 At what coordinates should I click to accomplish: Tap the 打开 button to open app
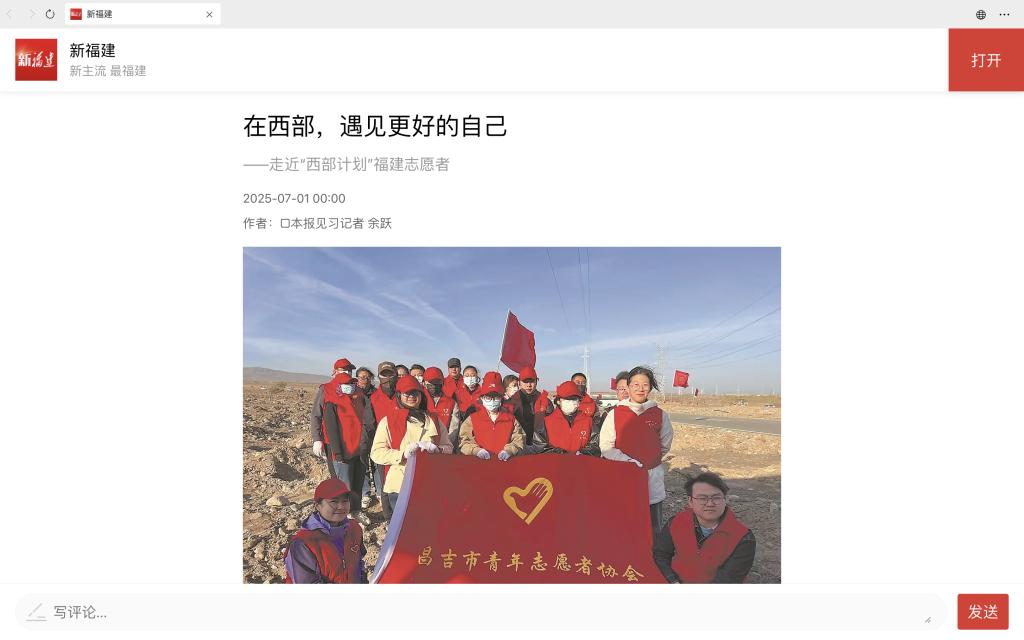pyautogui.click(x=985, y=60)
